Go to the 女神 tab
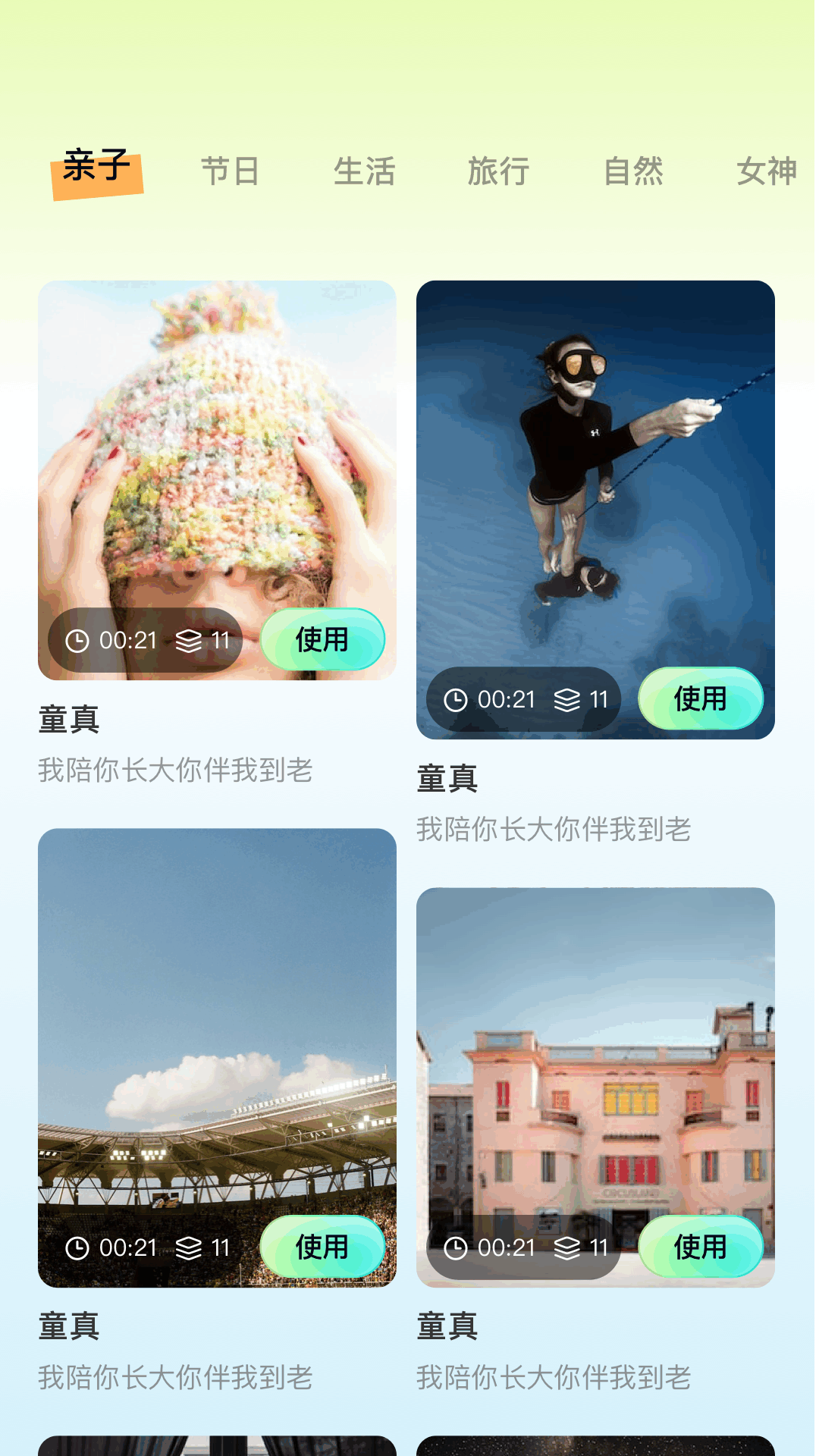 [766, 171]
